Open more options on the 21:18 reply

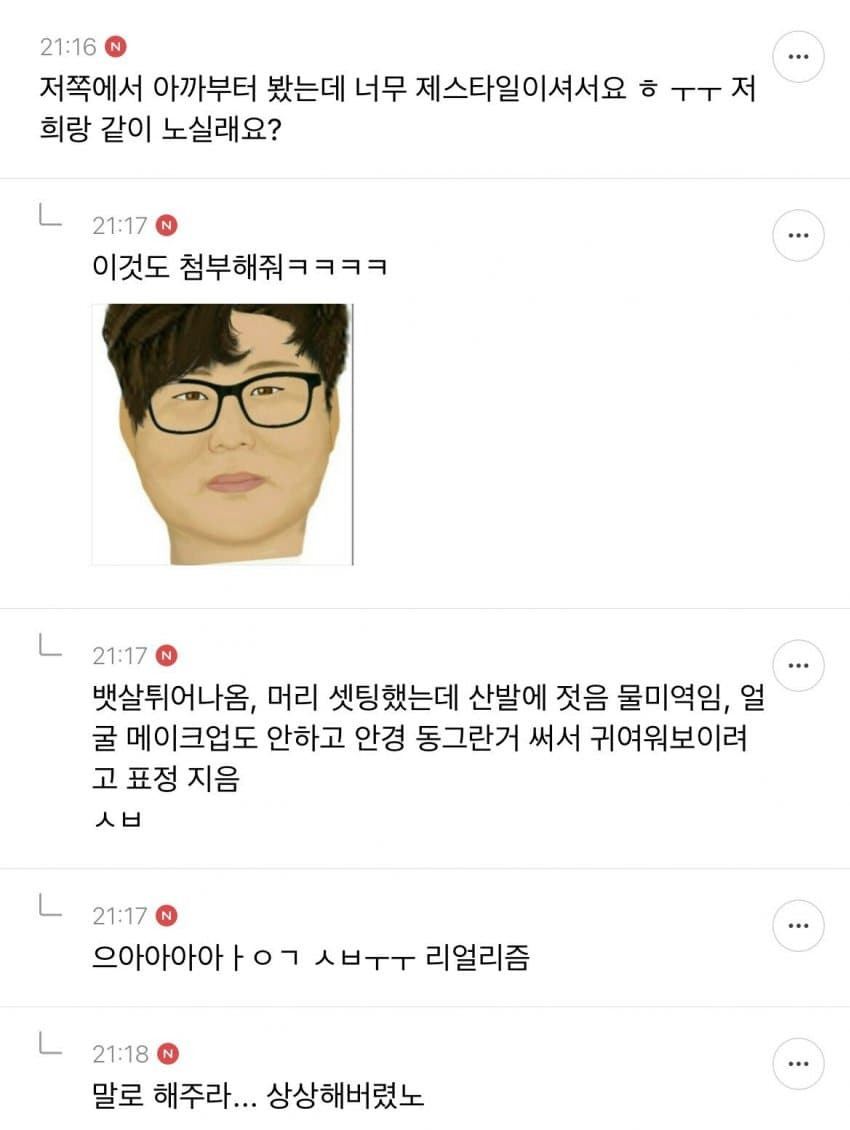click(x=798, y=1063)
